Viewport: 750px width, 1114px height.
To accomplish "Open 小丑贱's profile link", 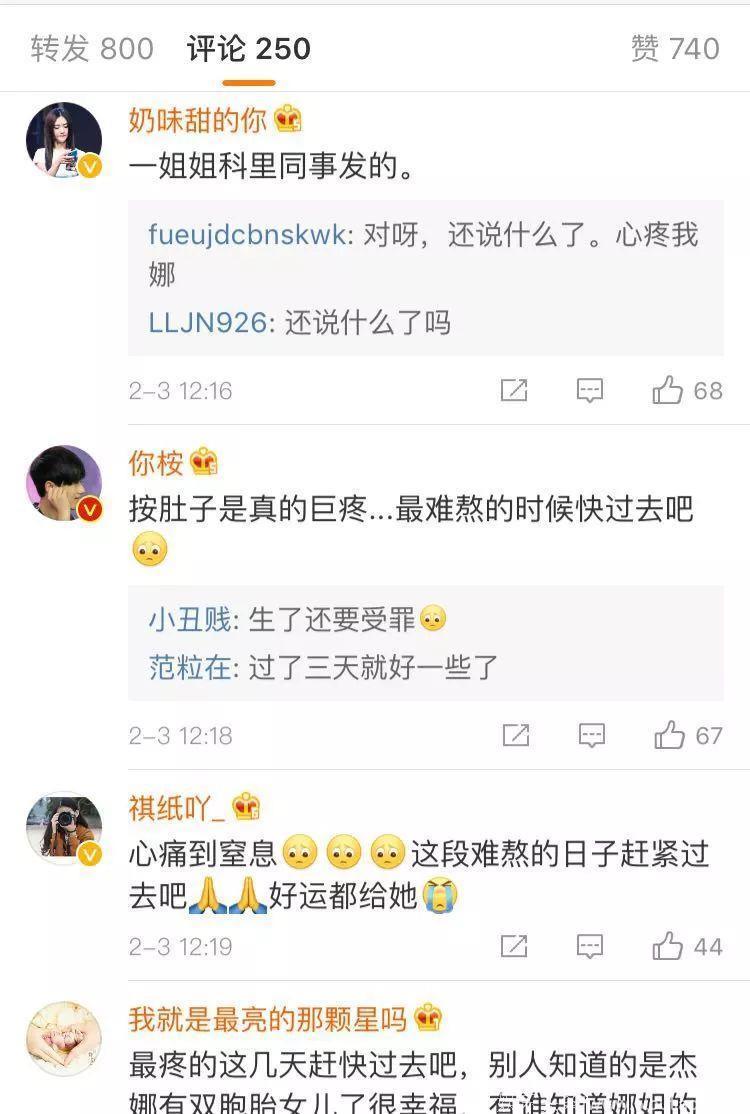I will [190, 620].
